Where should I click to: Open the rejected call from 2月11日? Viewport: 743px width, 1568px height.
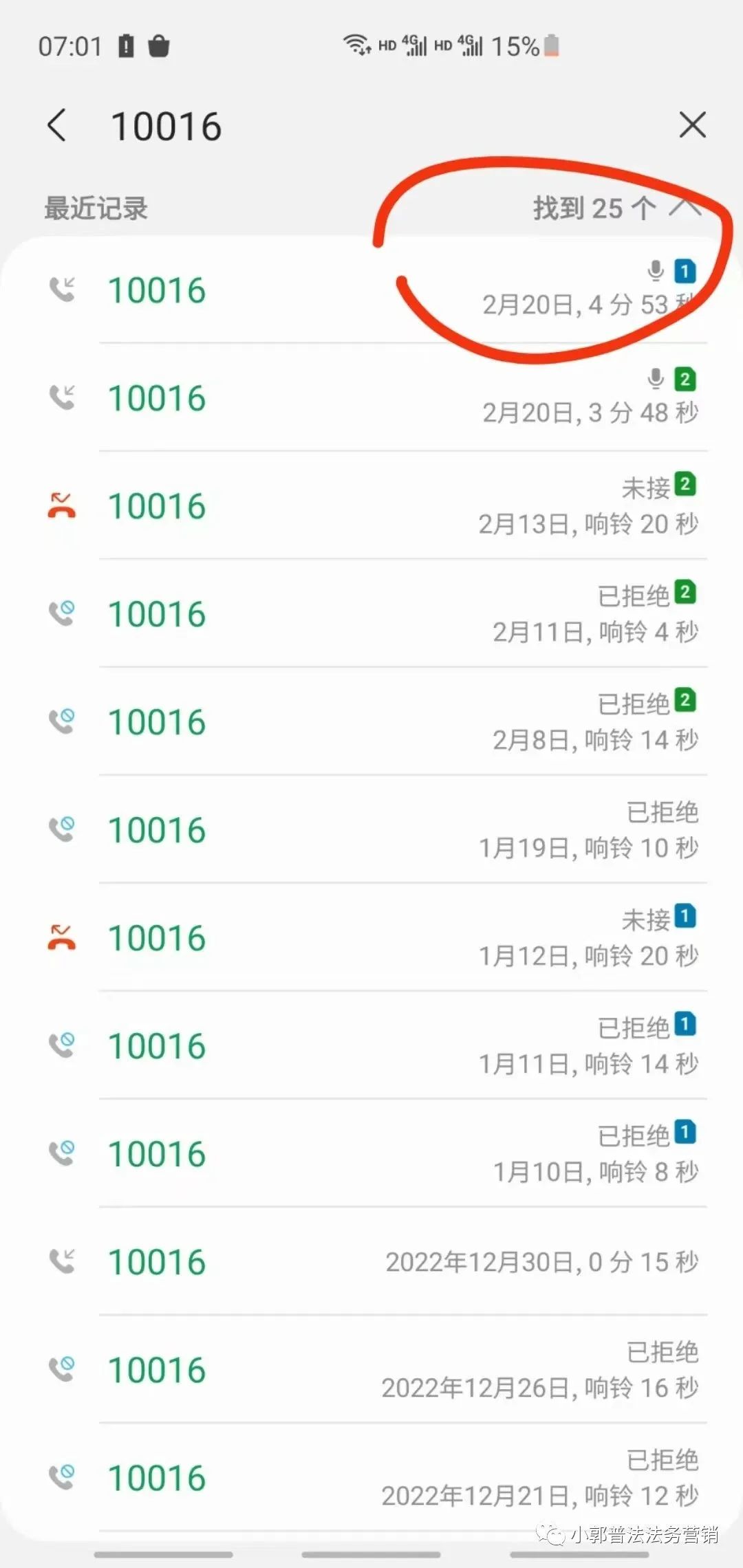(371, 613)
